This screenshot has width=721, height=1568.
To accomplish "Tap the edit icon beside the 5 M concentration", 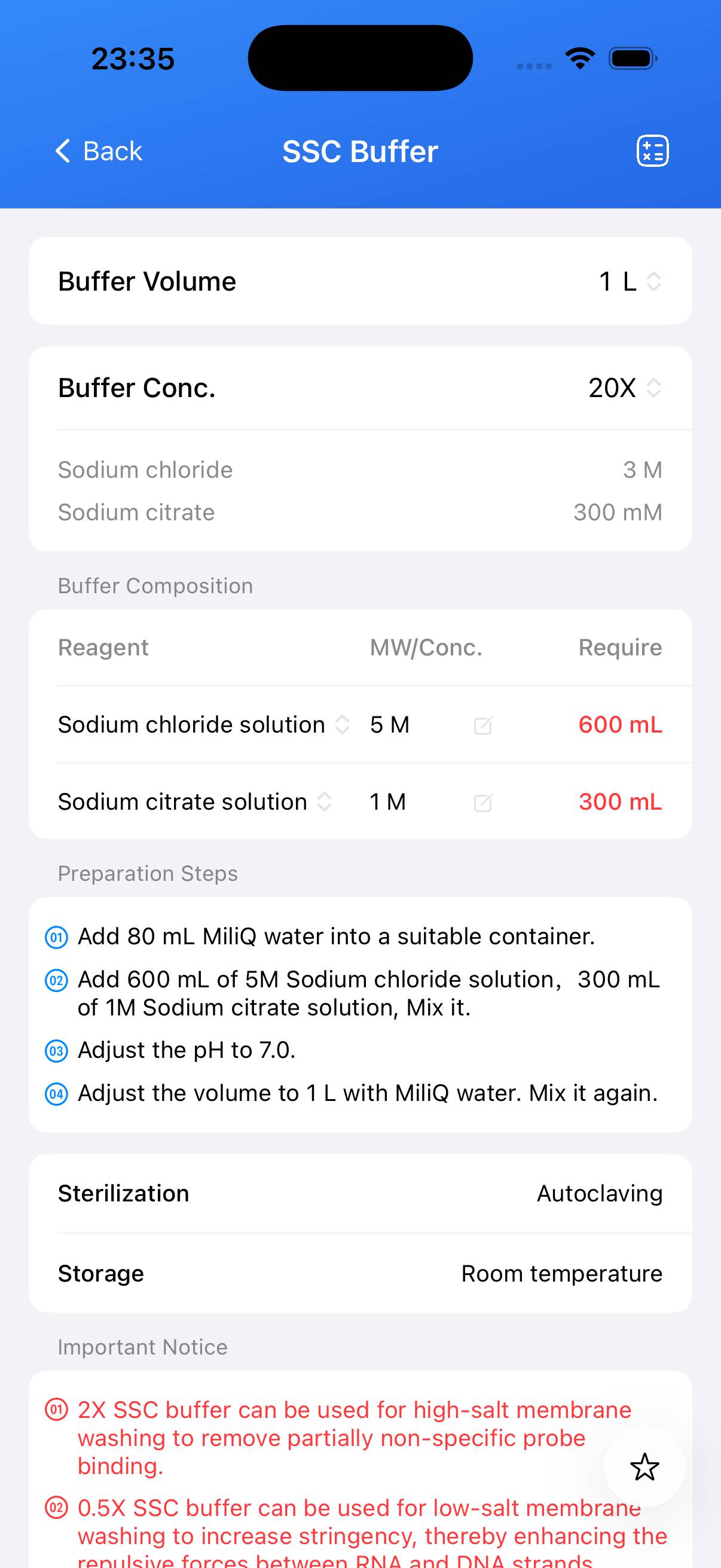I will [x=482, y=725].
